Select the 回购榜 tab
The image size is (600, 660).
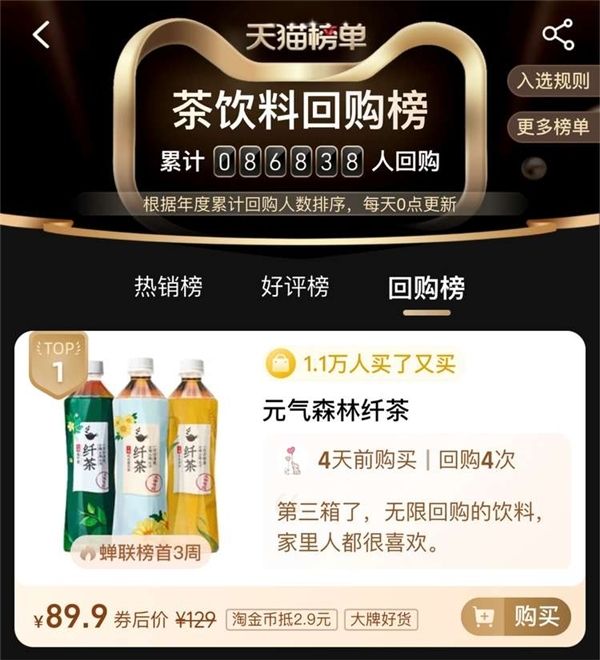pos(426,288)
